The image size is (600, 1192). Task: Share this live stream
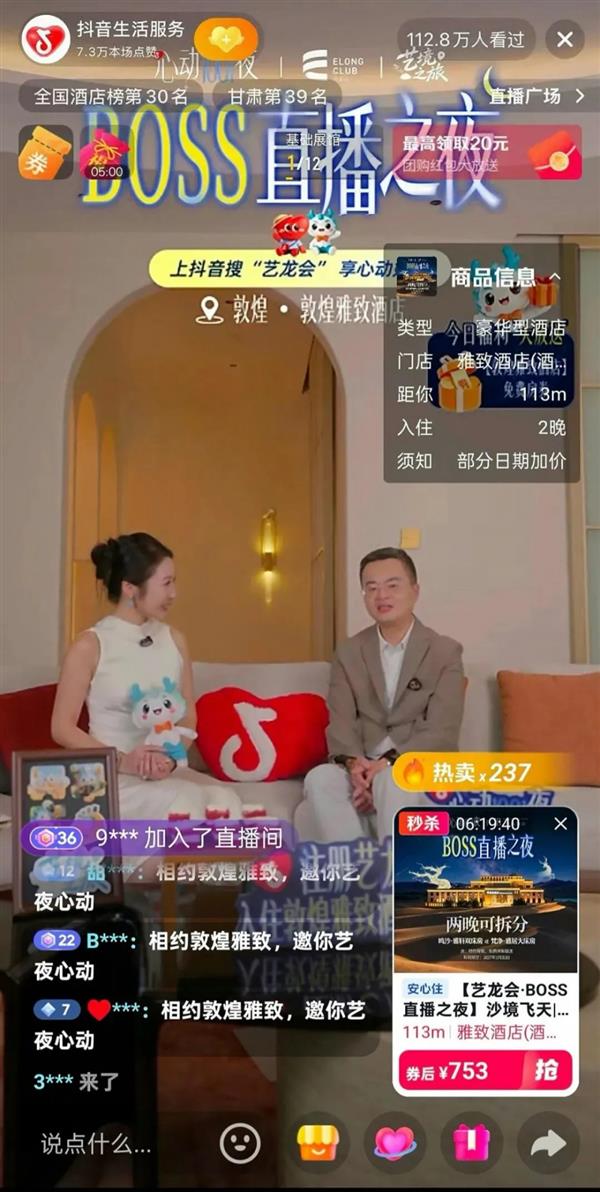coord(548,1143)
